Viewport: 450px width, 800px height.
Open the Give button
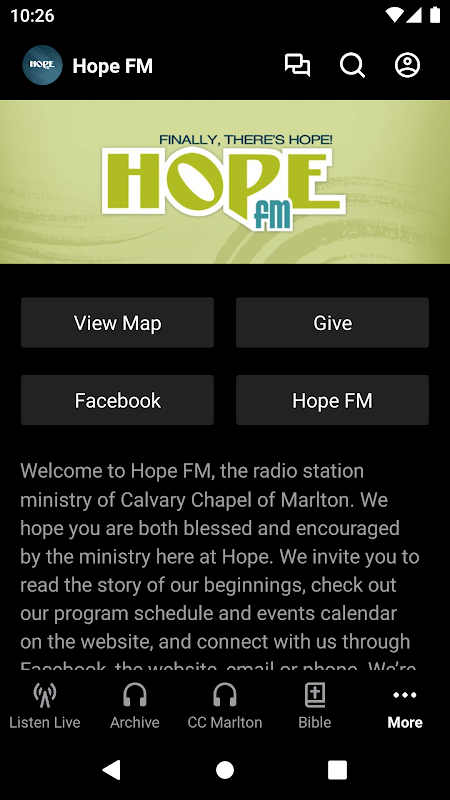pyautogui.click(x=332, y=322)
